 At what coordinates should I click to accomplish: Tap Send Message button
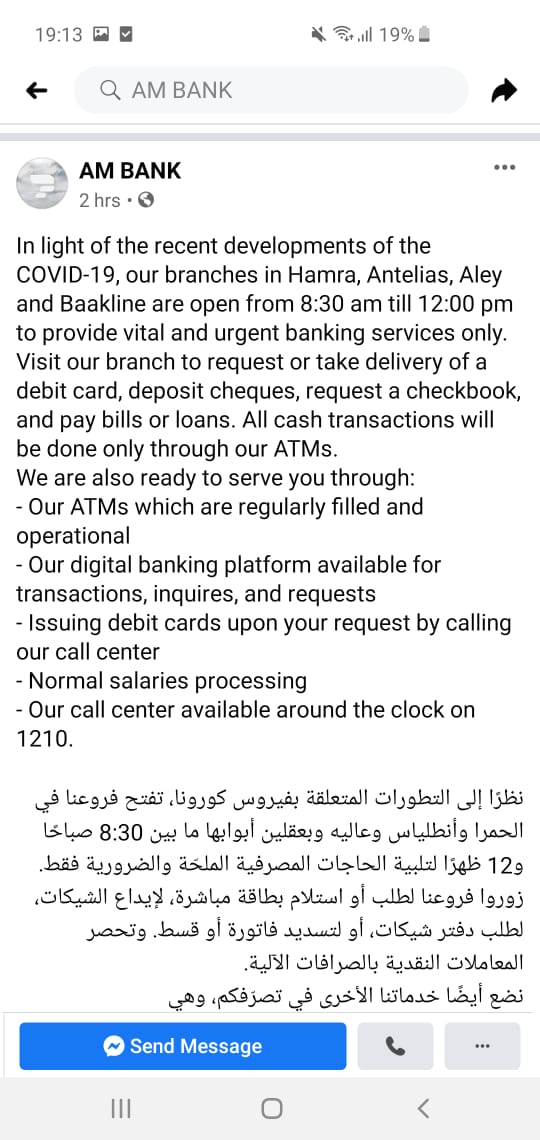pyautogui.click(x=183, y=1046)
